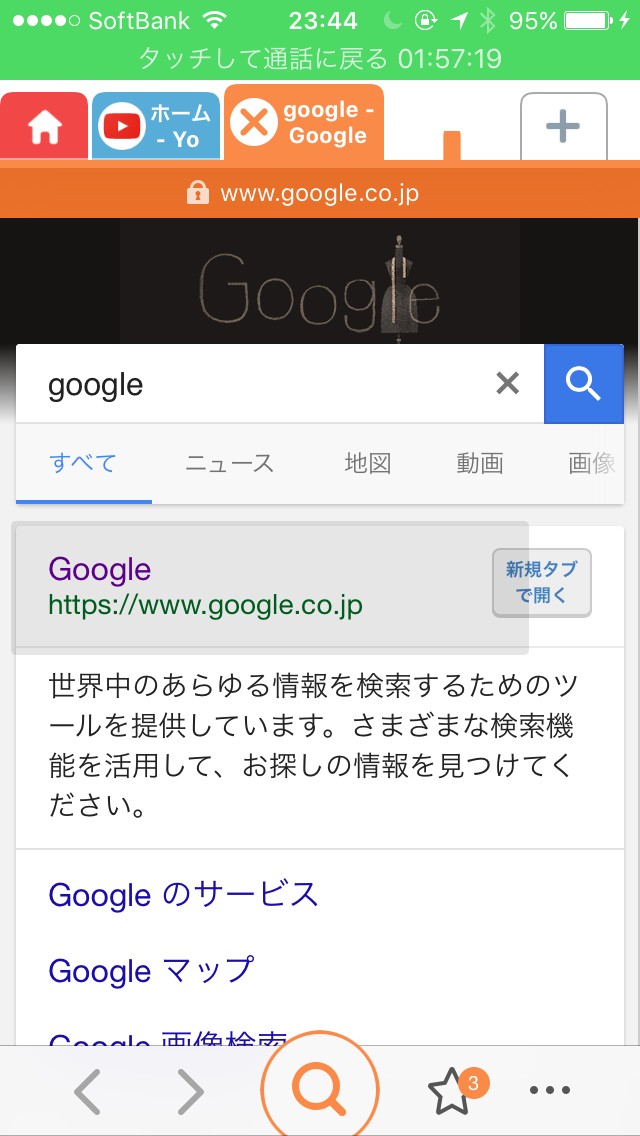The height and width of the screenshot is (1136, 640).
Task: Switch to the YouTube ホーム tab
Action: [156, 126]
